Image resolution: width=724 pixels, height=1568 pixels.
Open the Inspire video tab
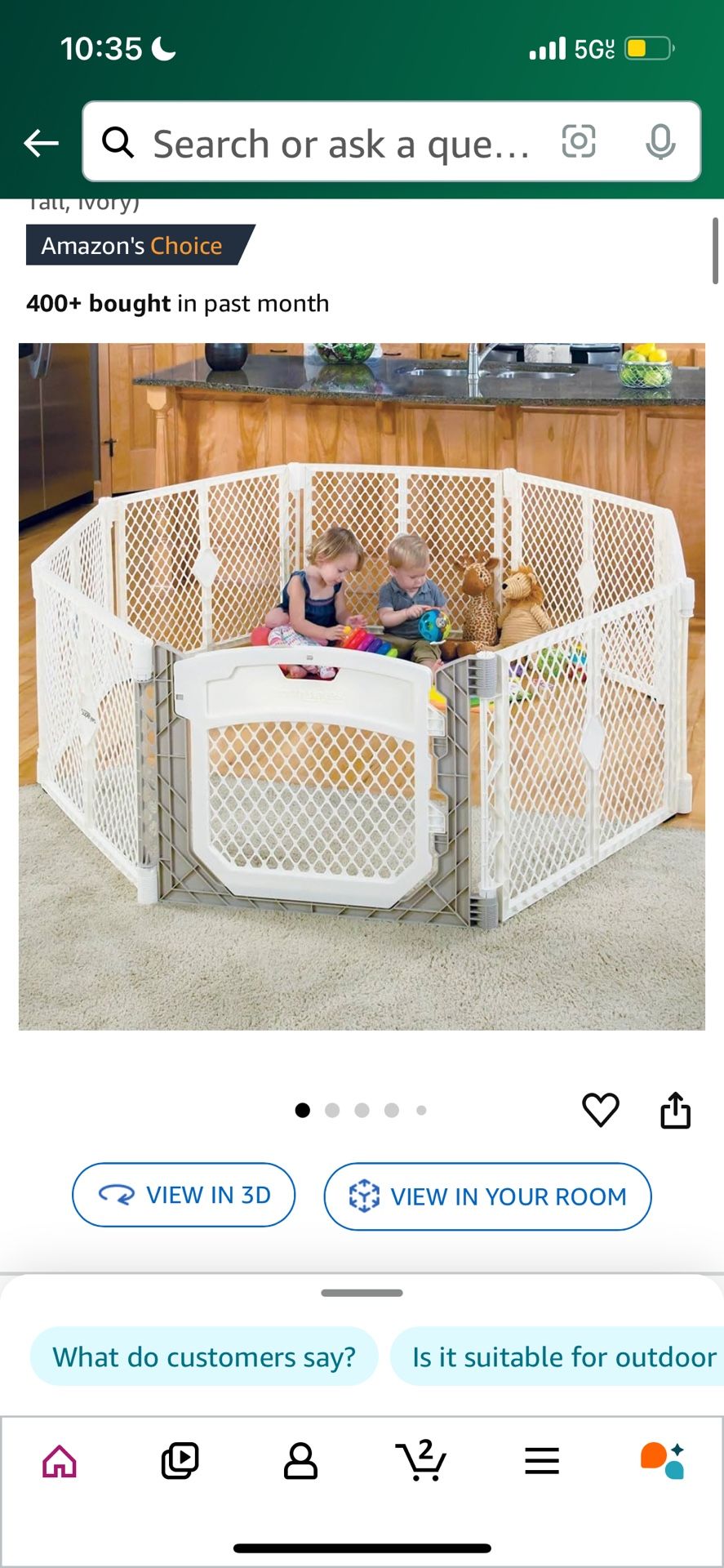(x=180, y=1461)
